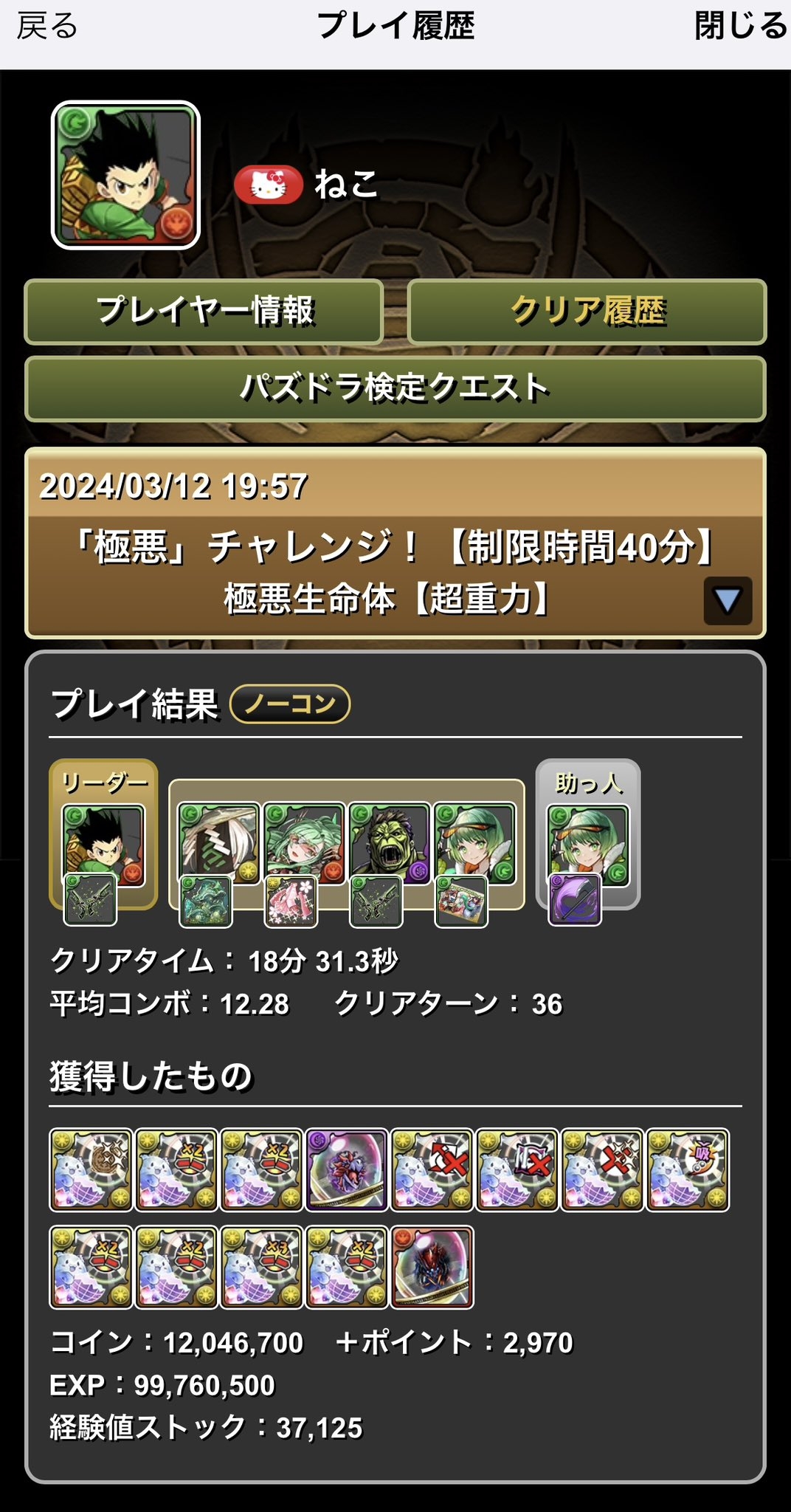Close the play history with 閉じる

[x=740, y=28]
